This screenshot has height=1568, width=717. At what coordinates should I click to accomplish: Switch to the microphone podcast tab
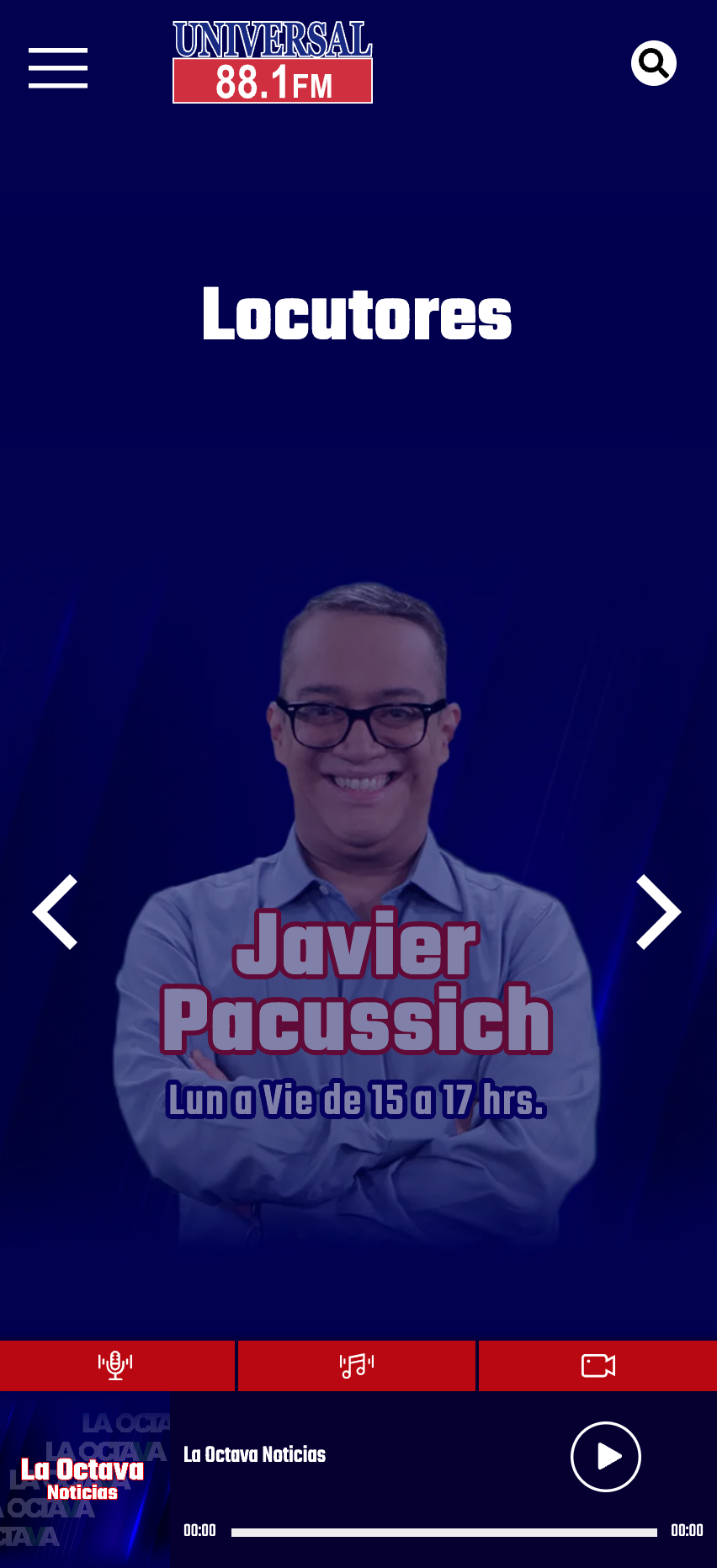click(116, 1365)
